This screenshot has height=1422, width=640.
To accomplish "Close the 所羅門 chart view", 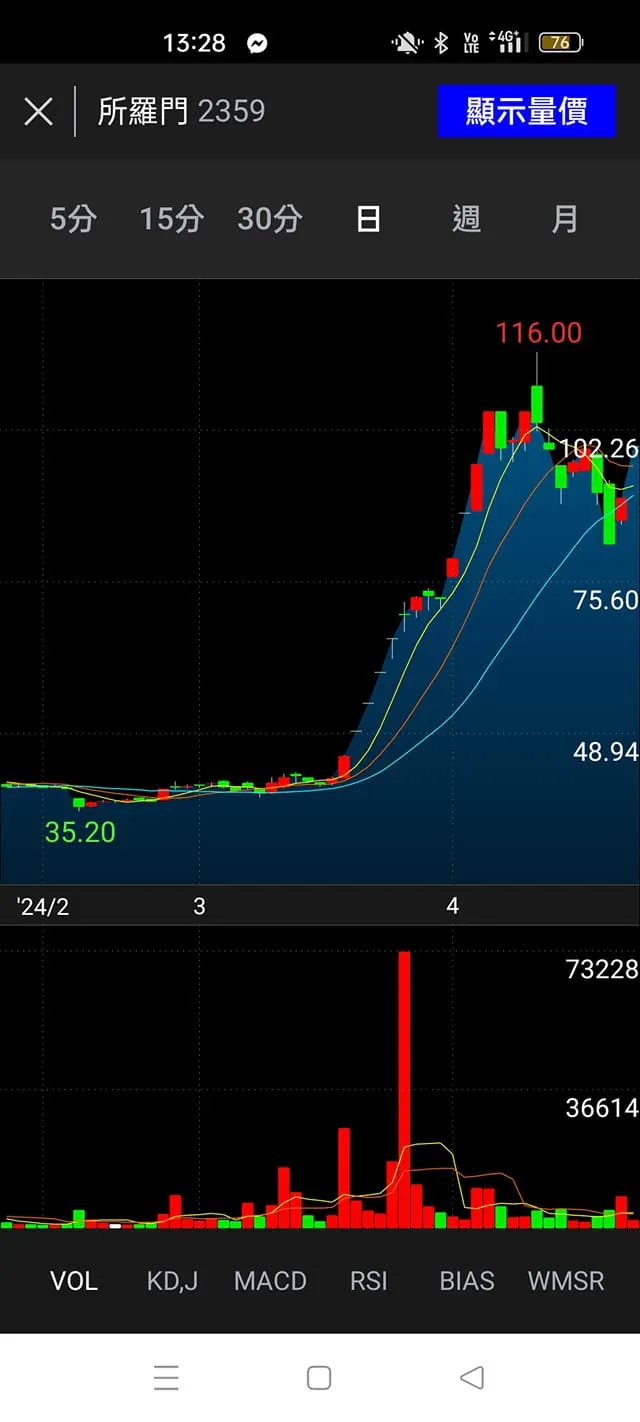I will click(38, 111).
